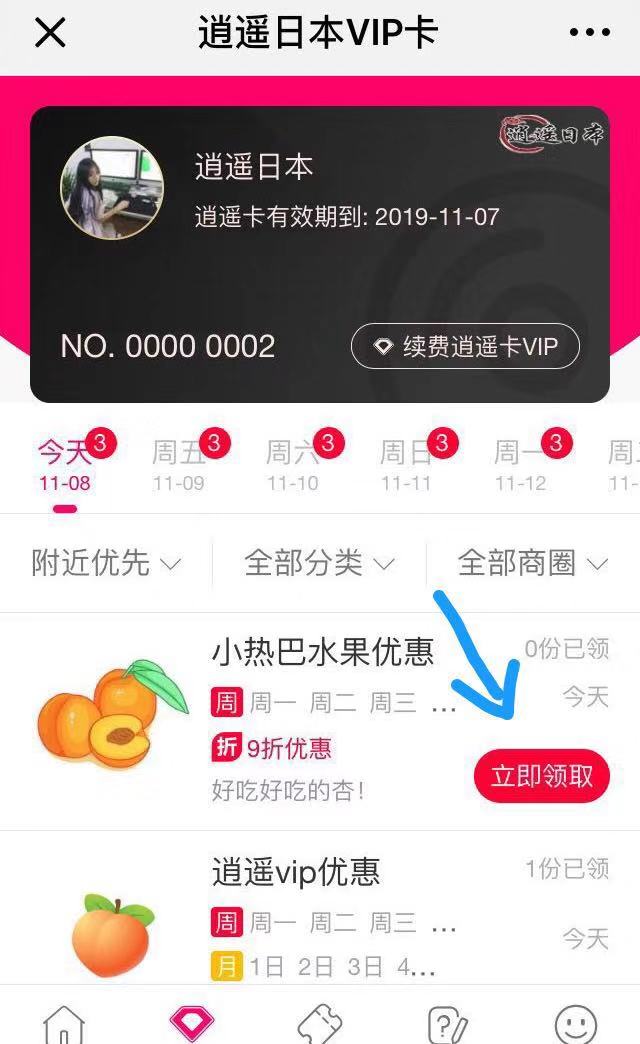Close the 逍遥日本VIP卡 page

click(x=50, y=32)
